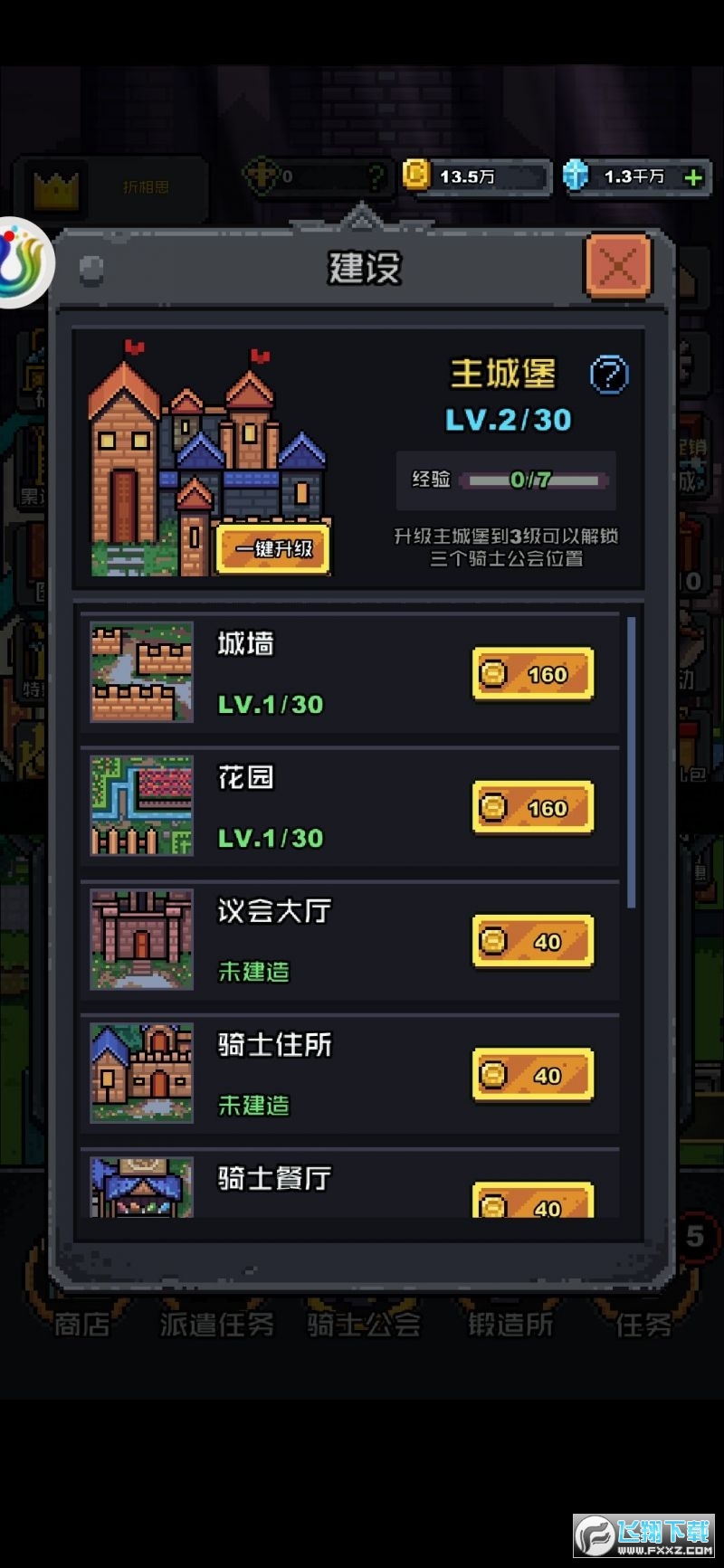Build 议会大厅 for 40 coins
Image resolution: width=724 pixels, height=1568 pixels.
(533, 942)
